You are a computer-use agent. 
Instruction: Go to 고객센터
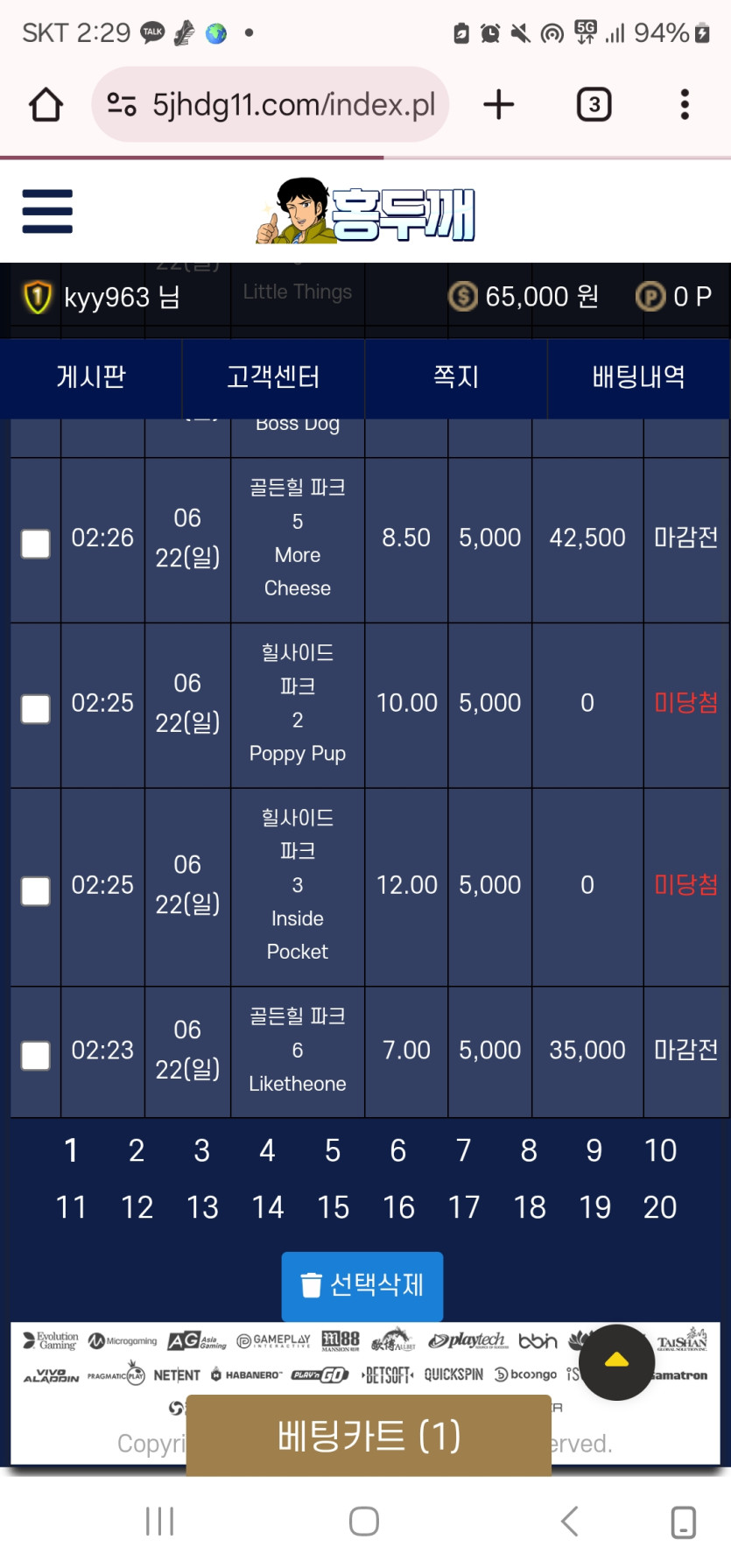[273, 377]
